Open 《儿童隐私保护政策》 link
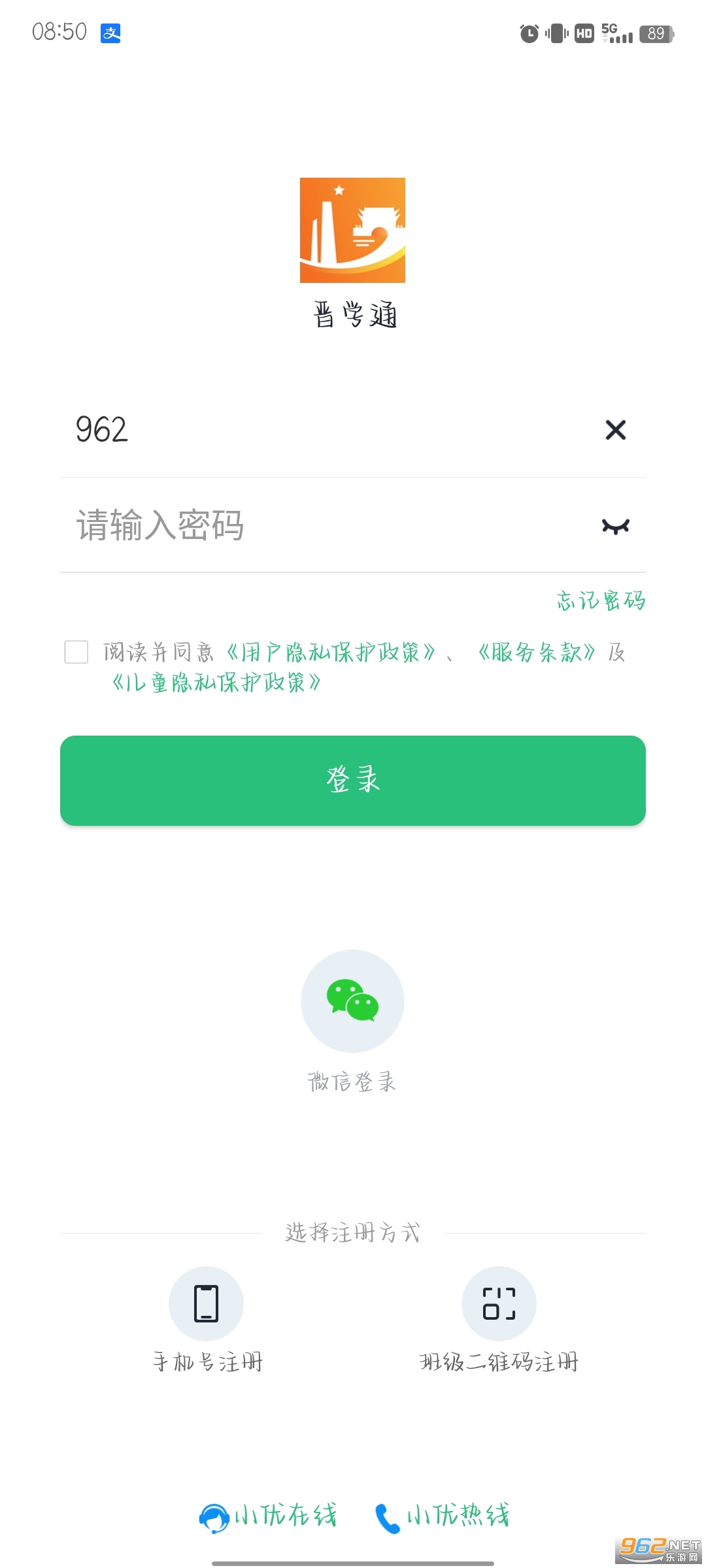The image size is (706, 1568). pyautogui.click(x=216, y=683)
